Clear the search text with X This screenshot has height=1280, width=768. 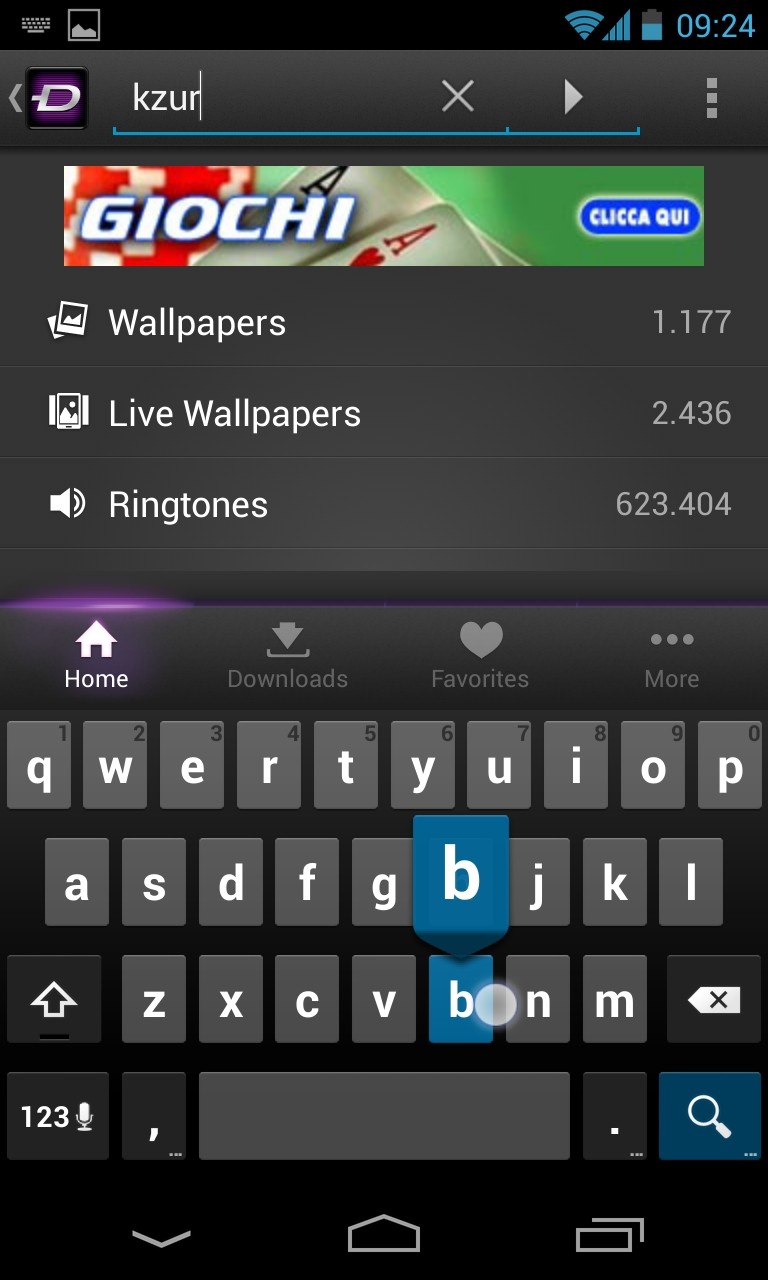click(458, 97)
